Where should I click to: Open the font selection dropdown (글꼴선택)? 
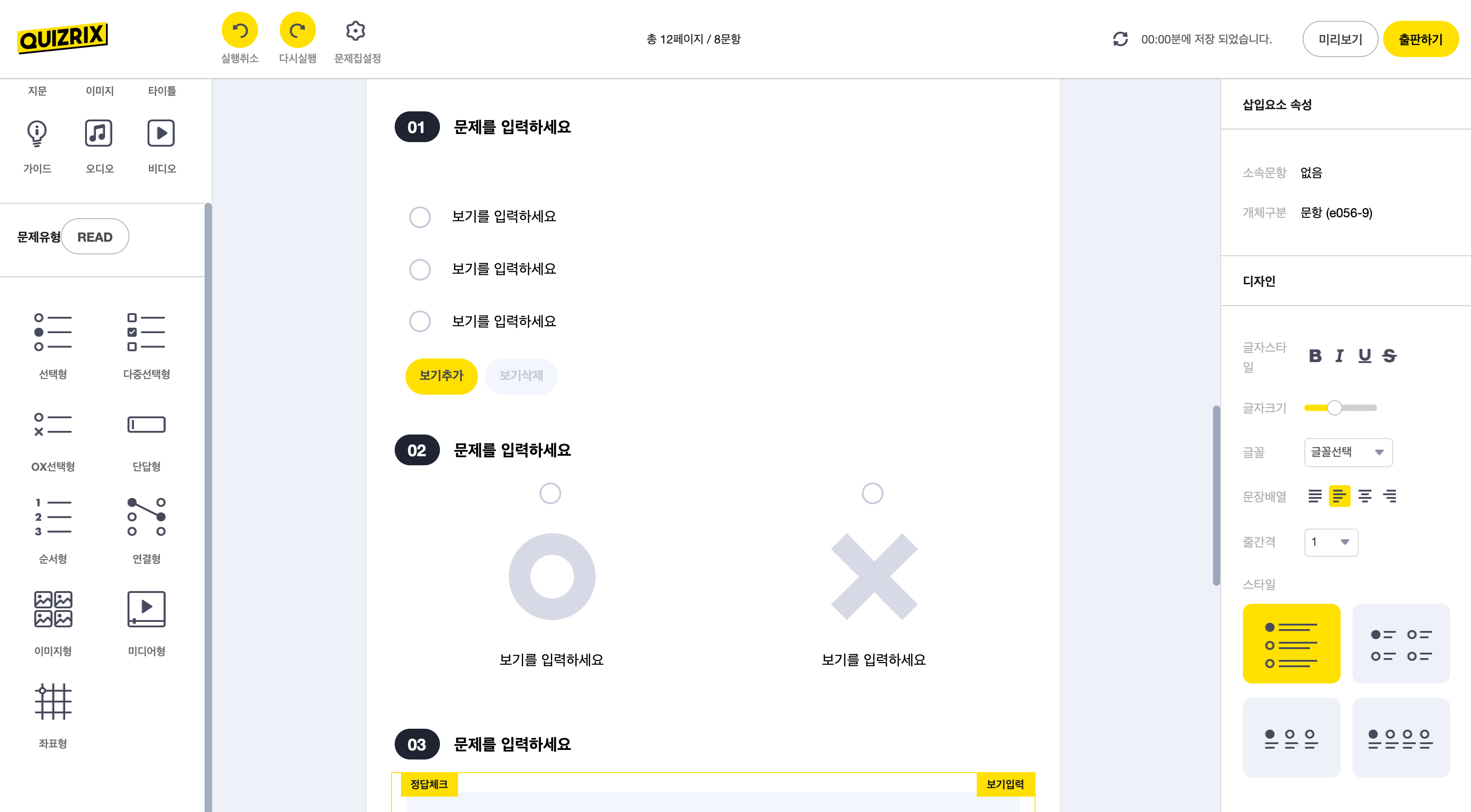pos(1347,452)
